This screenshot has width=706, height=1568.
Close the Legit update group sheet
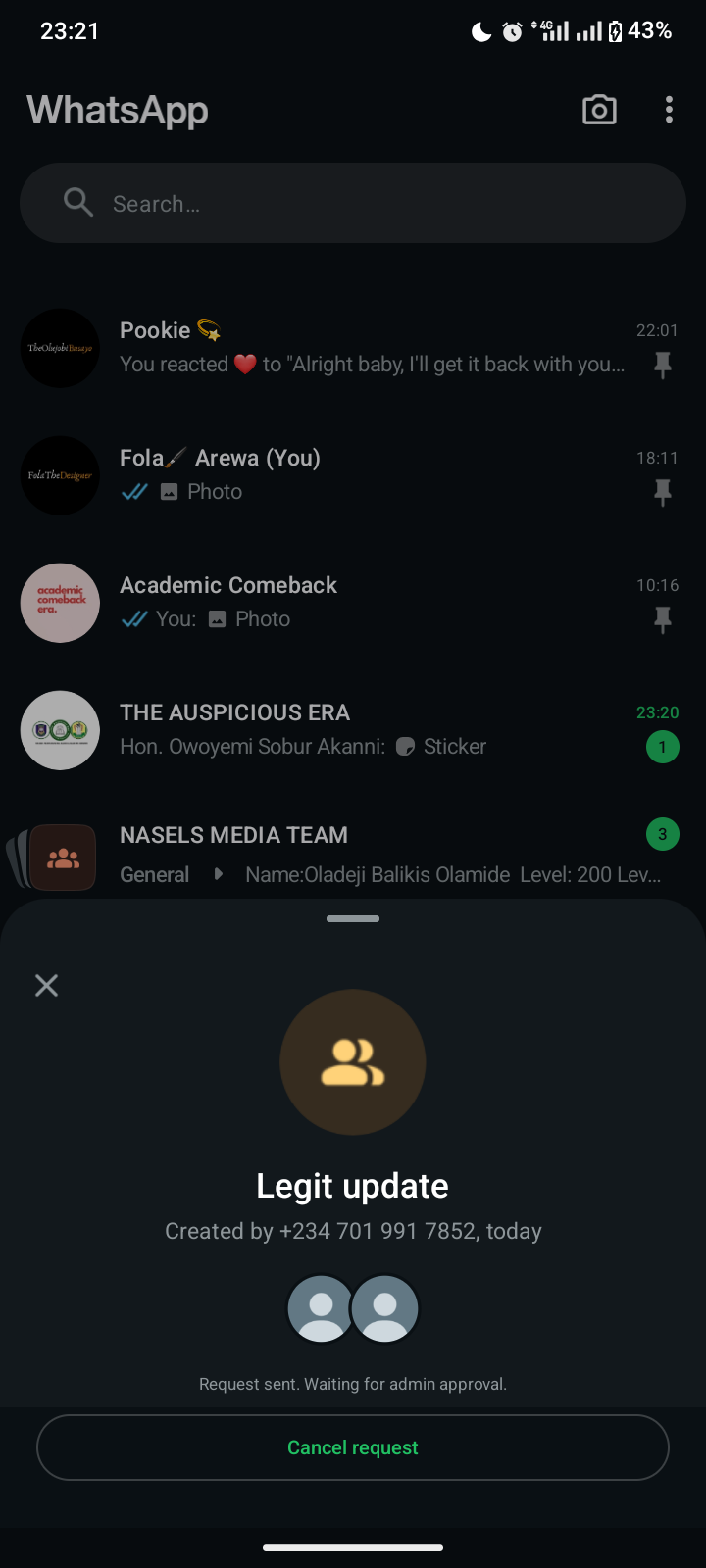click(x=46, y=985)
